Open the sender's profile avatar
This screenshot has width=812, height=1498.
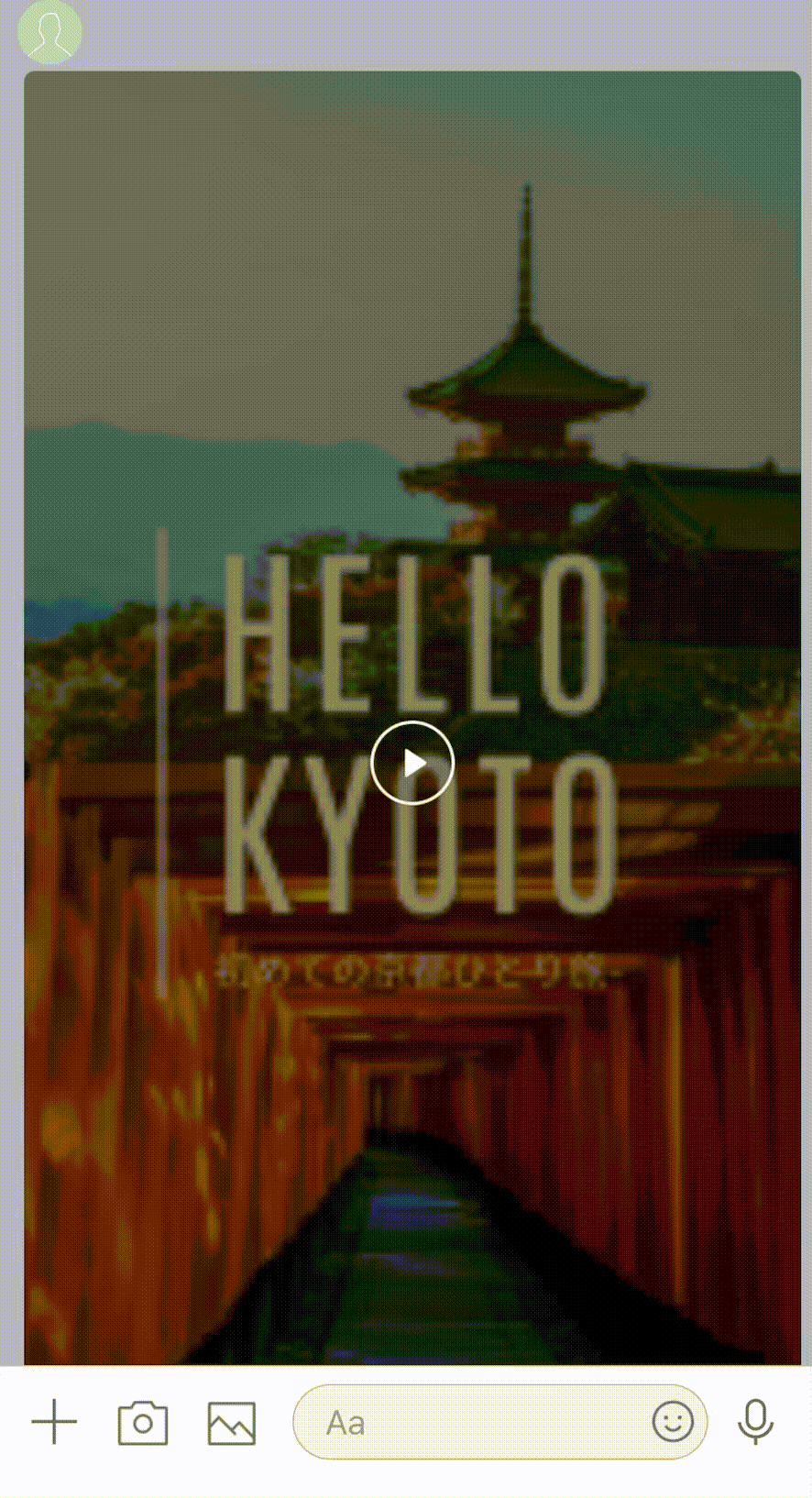50,32
